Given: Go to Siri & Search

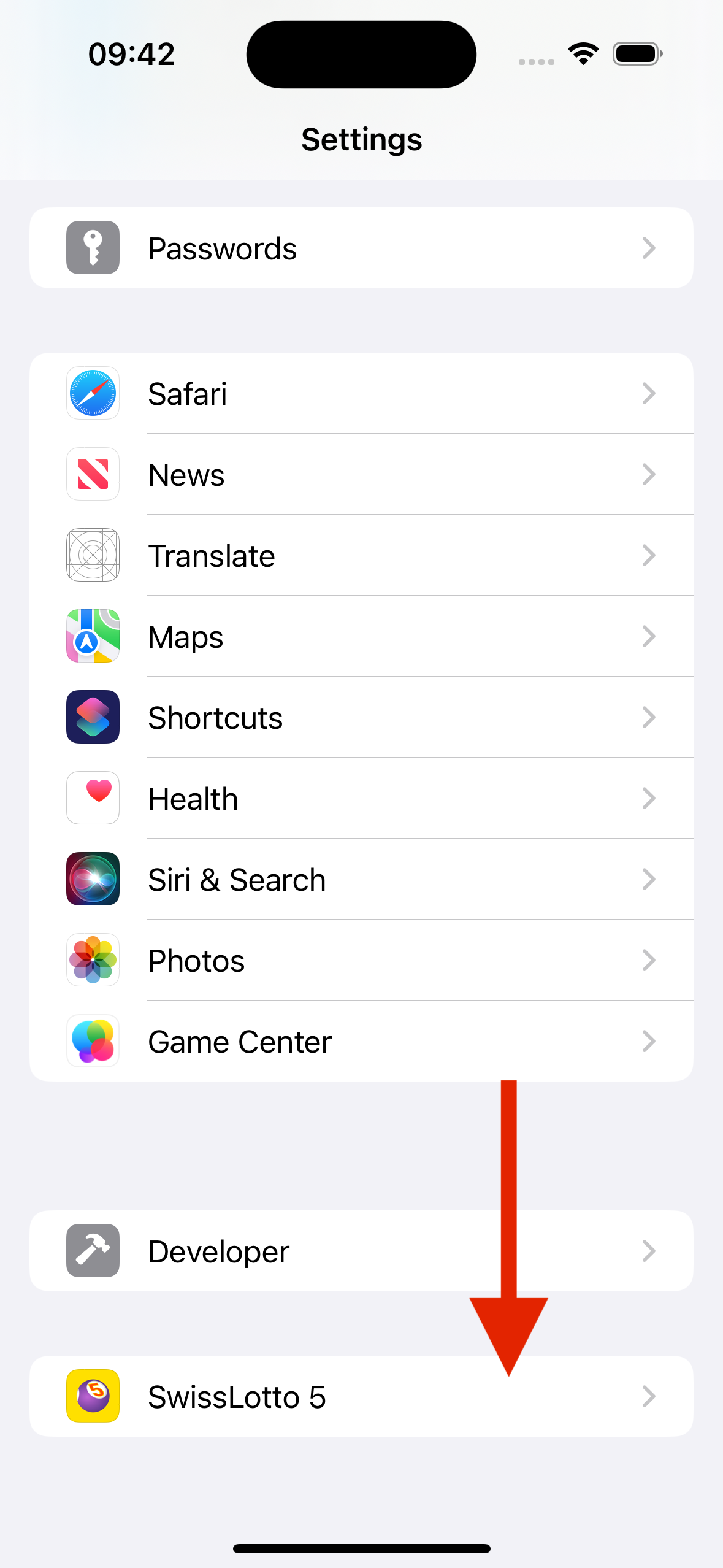Looking at the screenshot, I should click(361, 880).
